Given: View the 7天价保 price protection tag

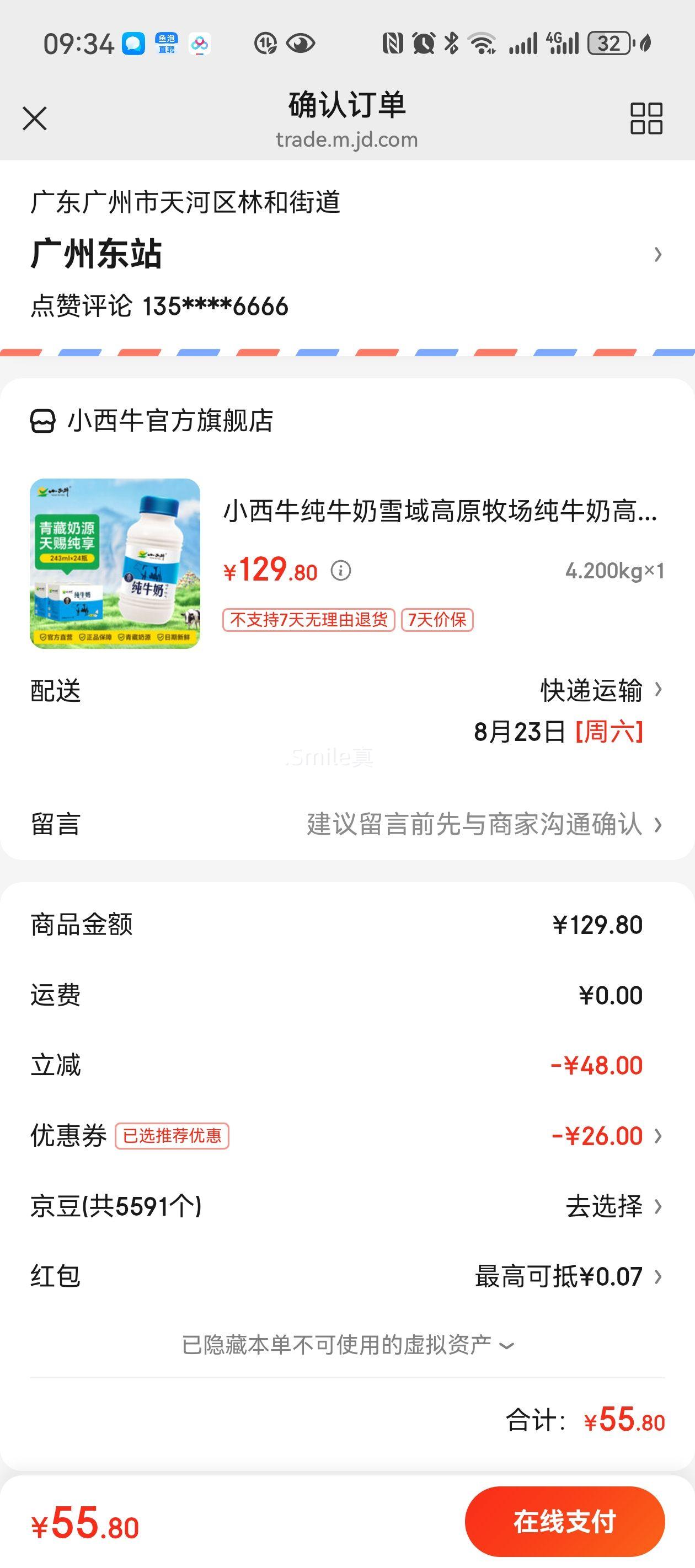Looking at the screenshot, I should (x=437, y=620).
